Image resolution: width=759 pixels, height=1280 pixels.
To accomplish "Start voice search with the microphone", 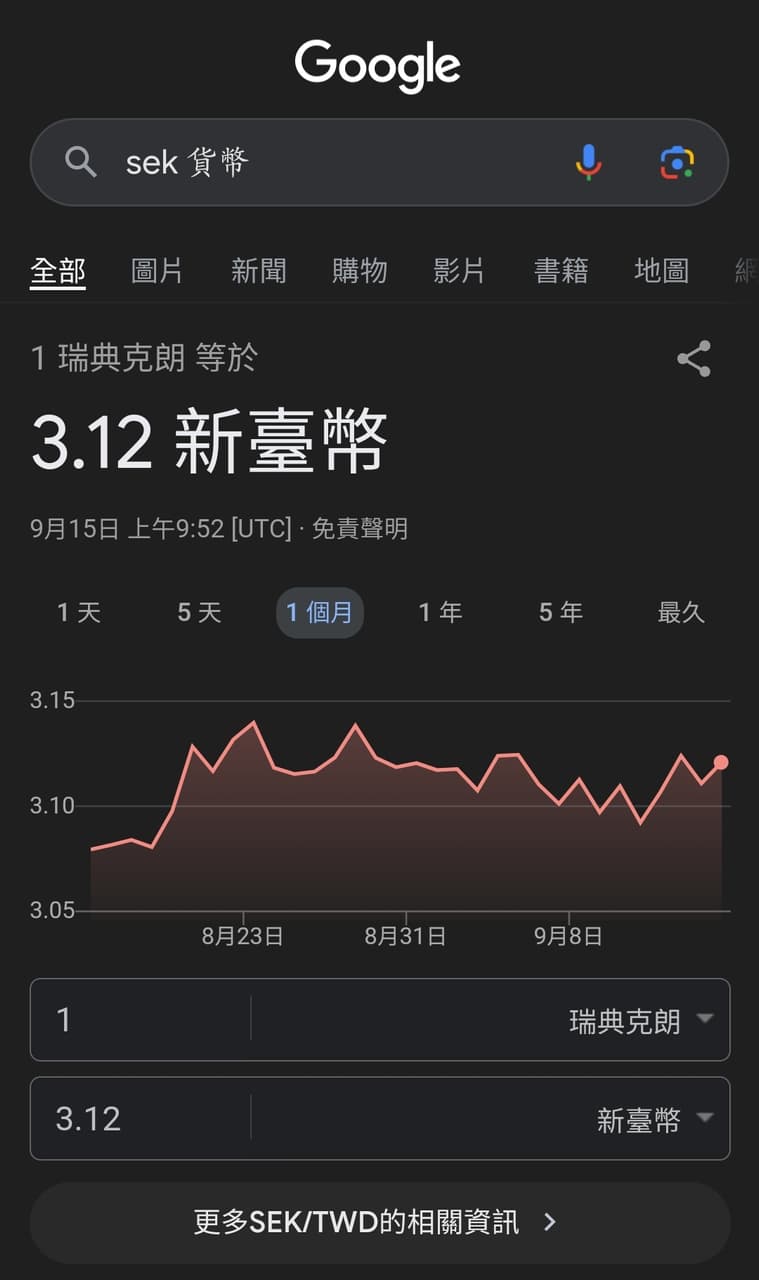I will click(x=588, y=162).
